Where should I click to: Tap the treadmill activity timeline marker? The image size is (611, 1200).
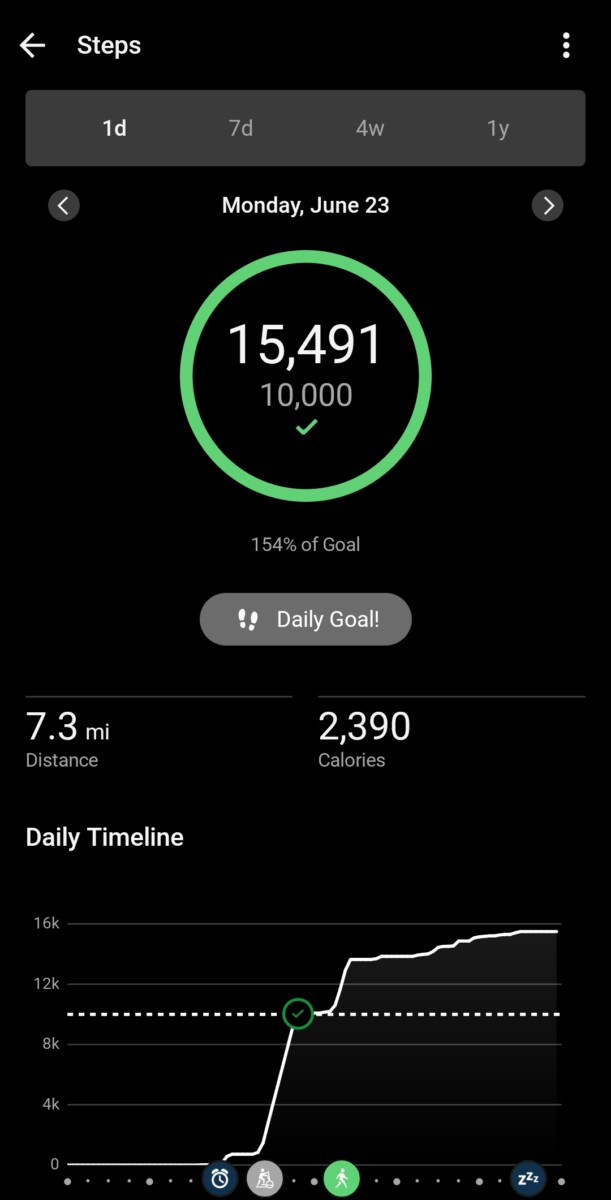pyautogui.click(x=265, y=1178)
